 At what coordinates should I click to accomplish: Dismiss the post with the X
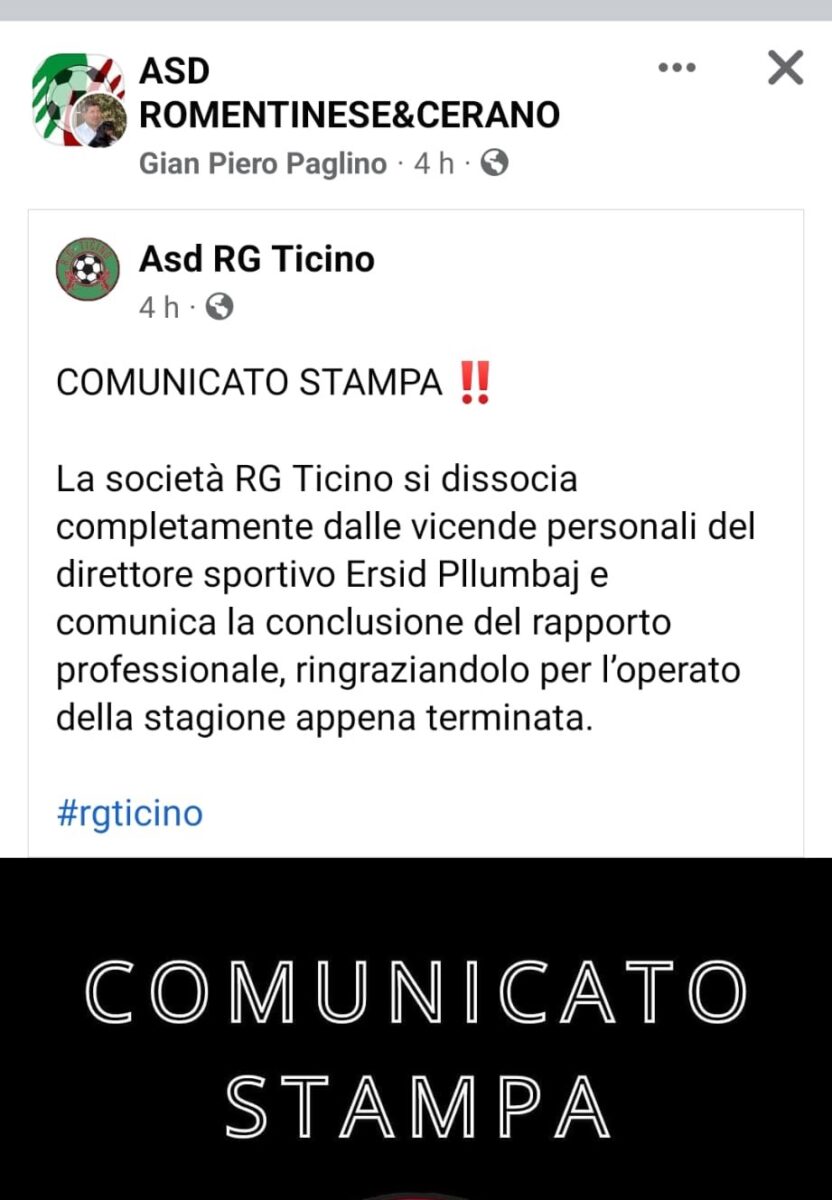pyautogui.click(x=785, y=68)
